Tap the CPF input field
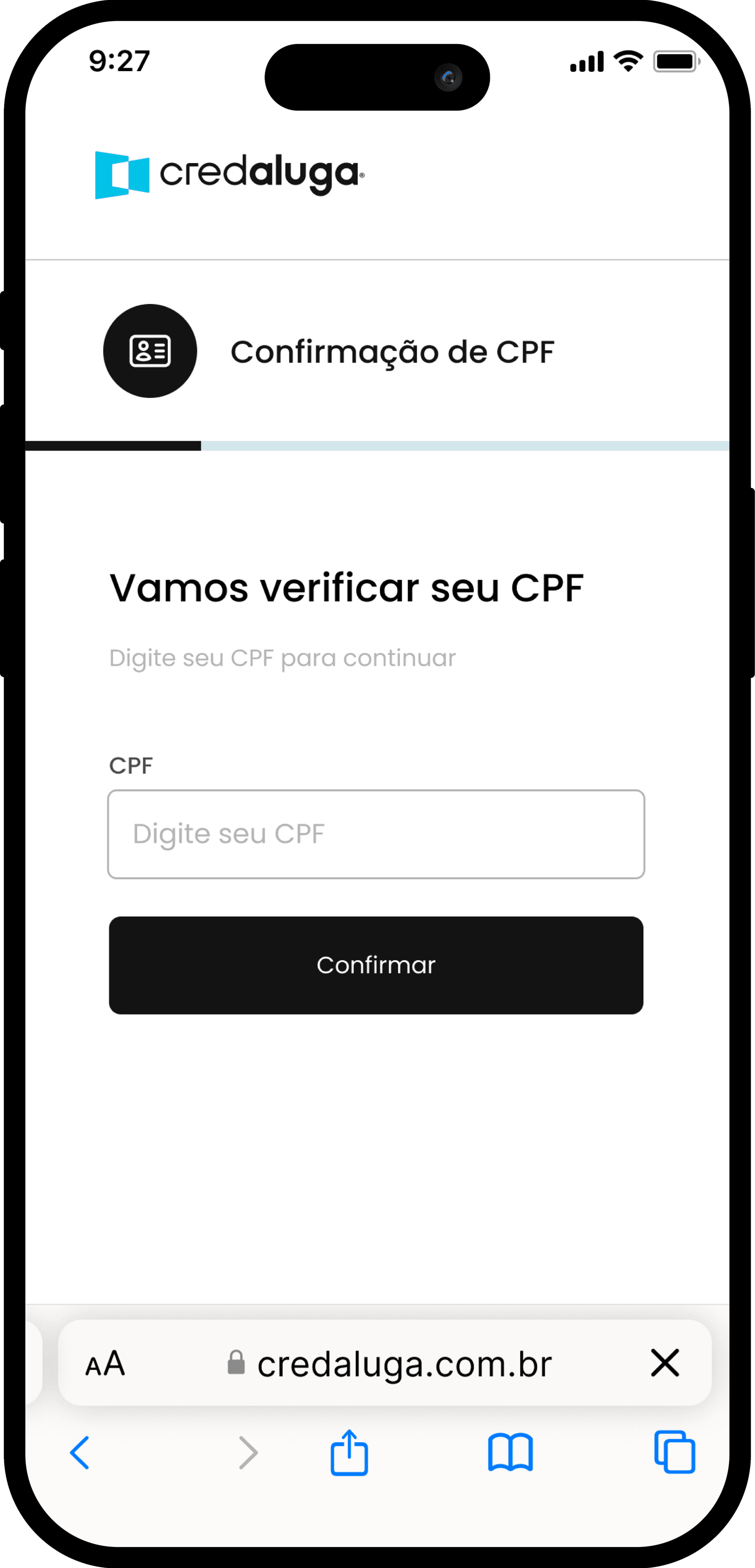Image resolution: width=755 pixels, height=1568 pixels. (x=376, y=834)
